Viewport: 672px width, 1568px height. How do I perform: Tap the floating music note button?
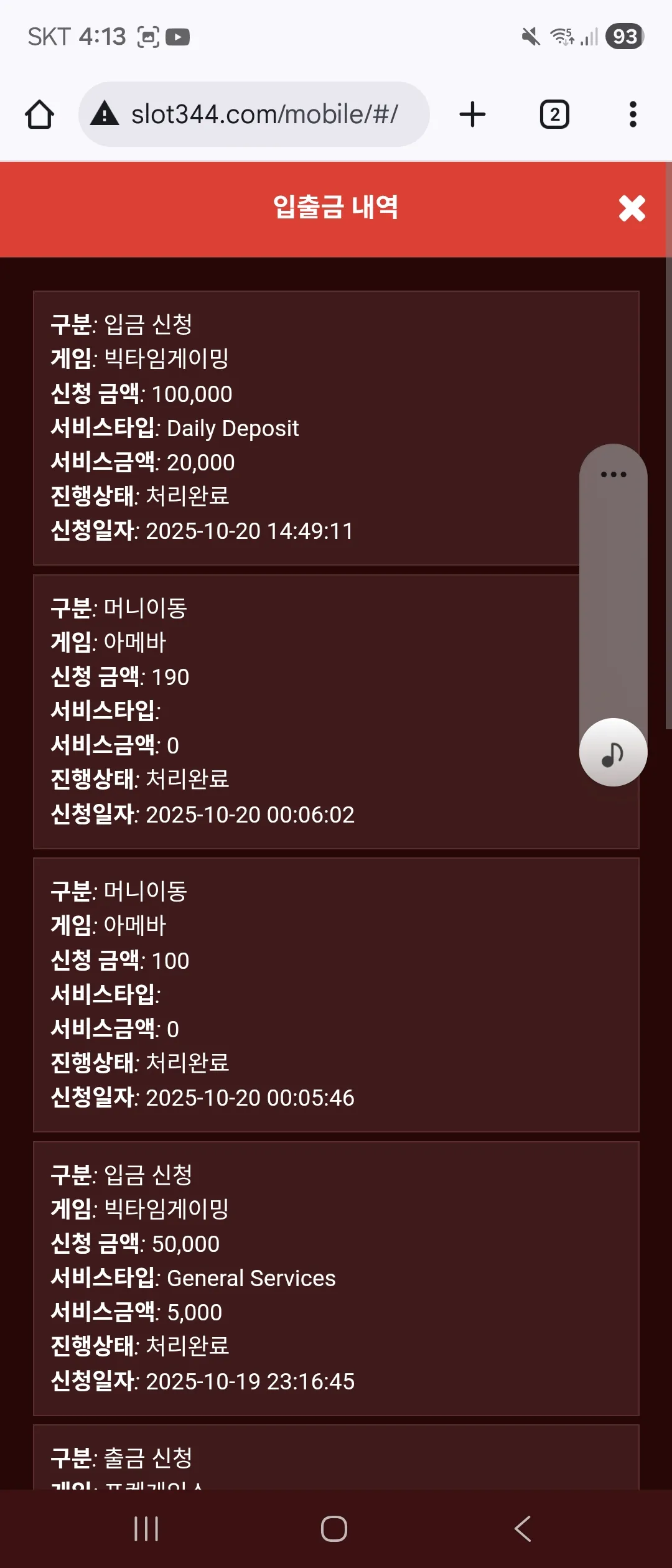click(x=614, y=752)
